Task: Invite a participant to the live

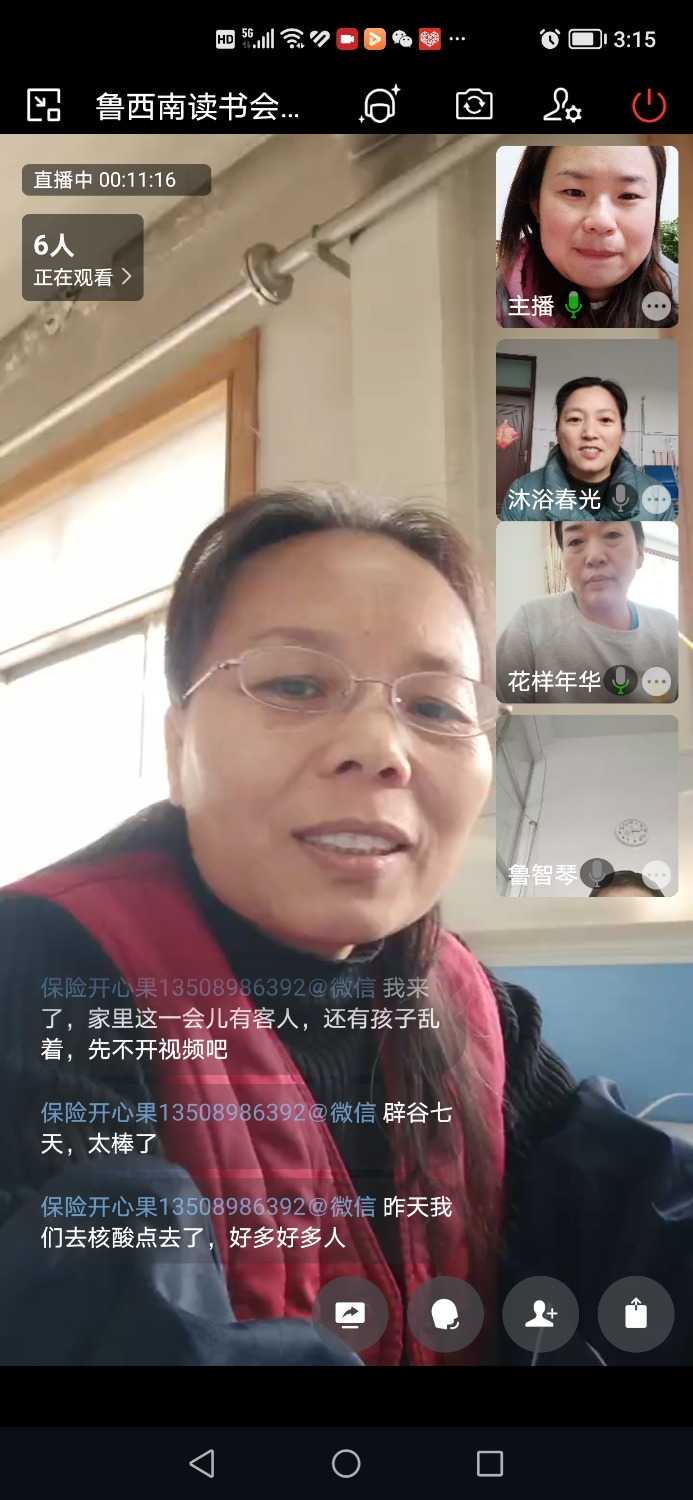Action: [541, 1314]
